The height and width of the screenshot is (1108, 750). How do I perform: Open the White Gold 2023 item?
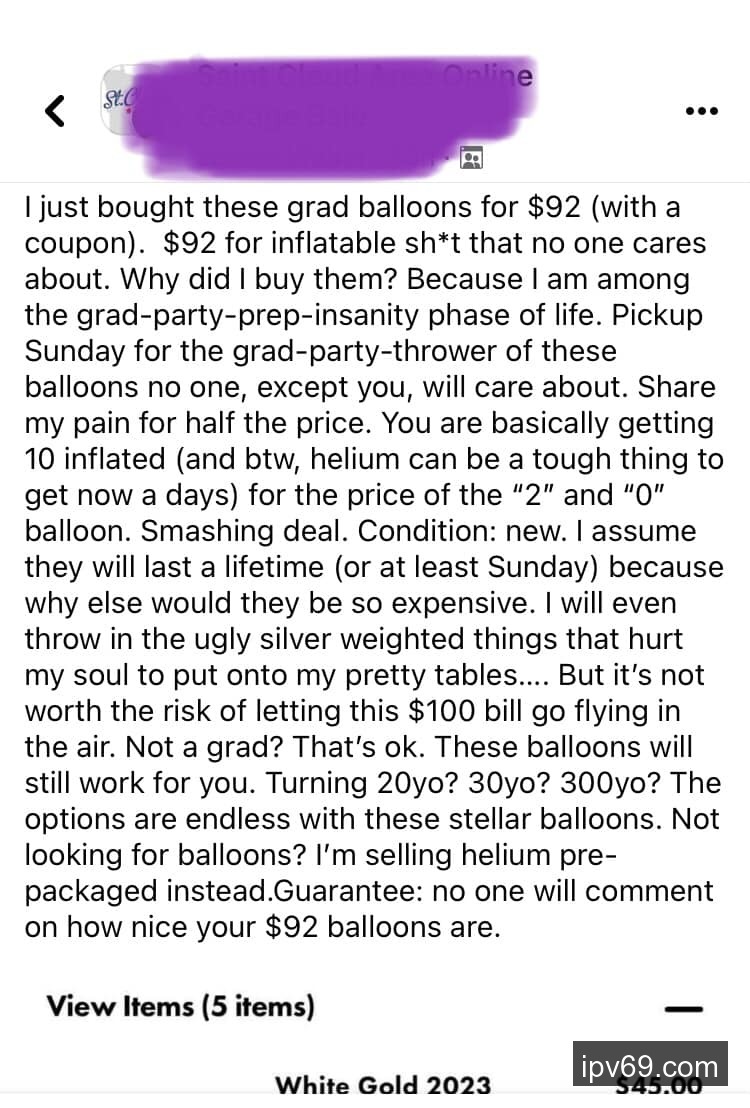click(383, 1084)
